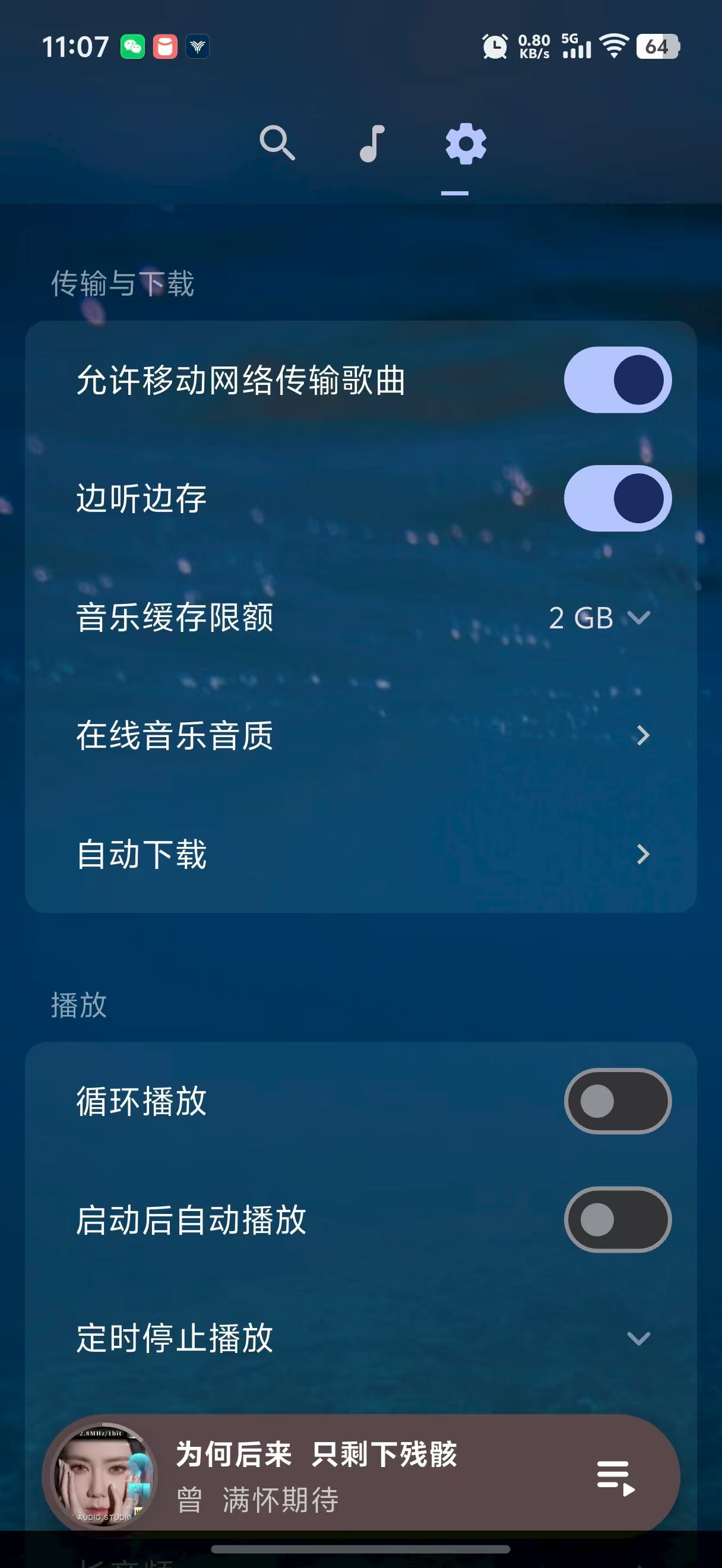Disable 允许移动网络传输歌曲 toggle
The image size is (722, 1568).
(616, 379)
